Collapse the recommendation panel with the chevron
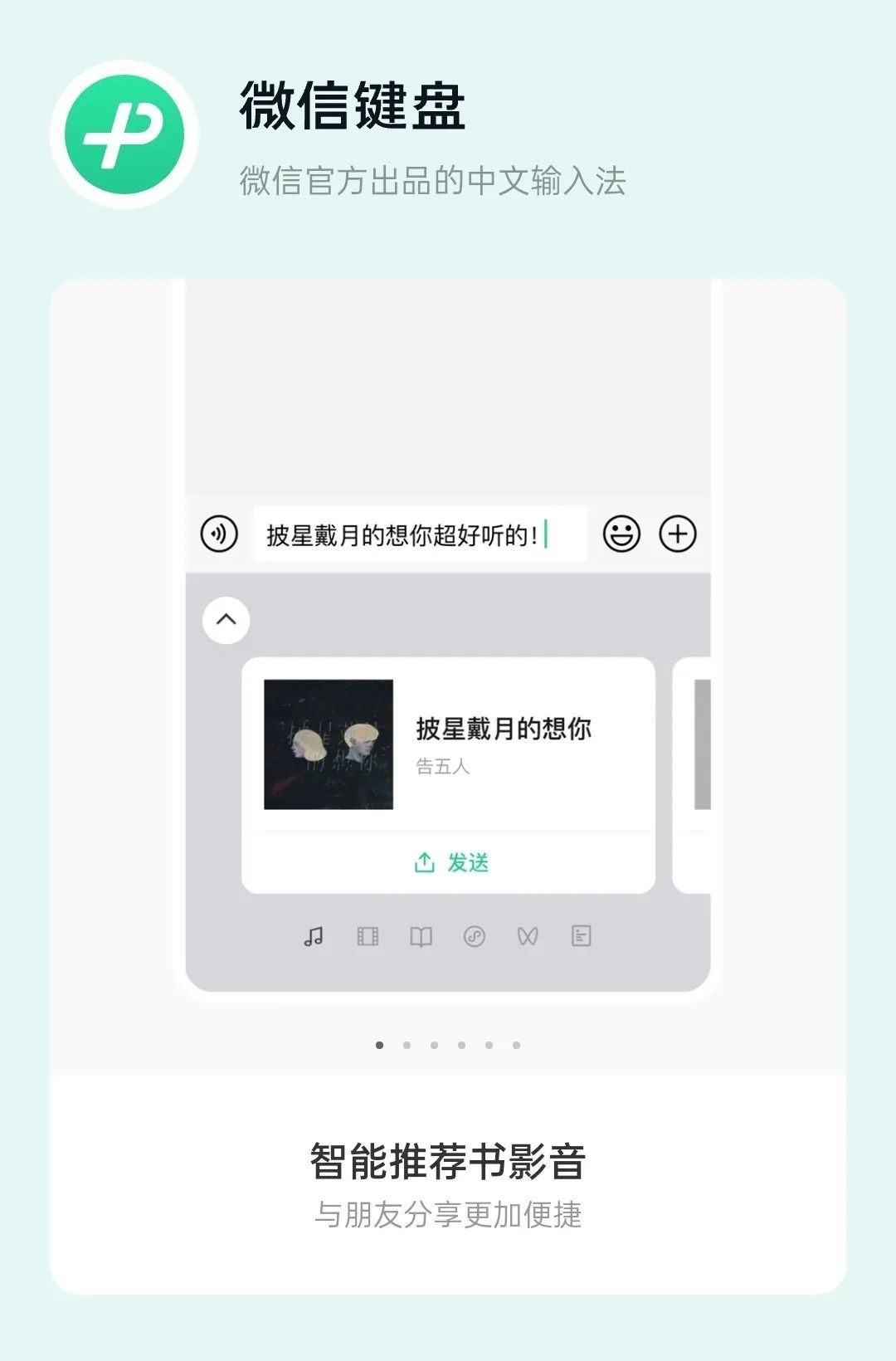The height and width of the screenshot is (1361, 896). [225, 619]
